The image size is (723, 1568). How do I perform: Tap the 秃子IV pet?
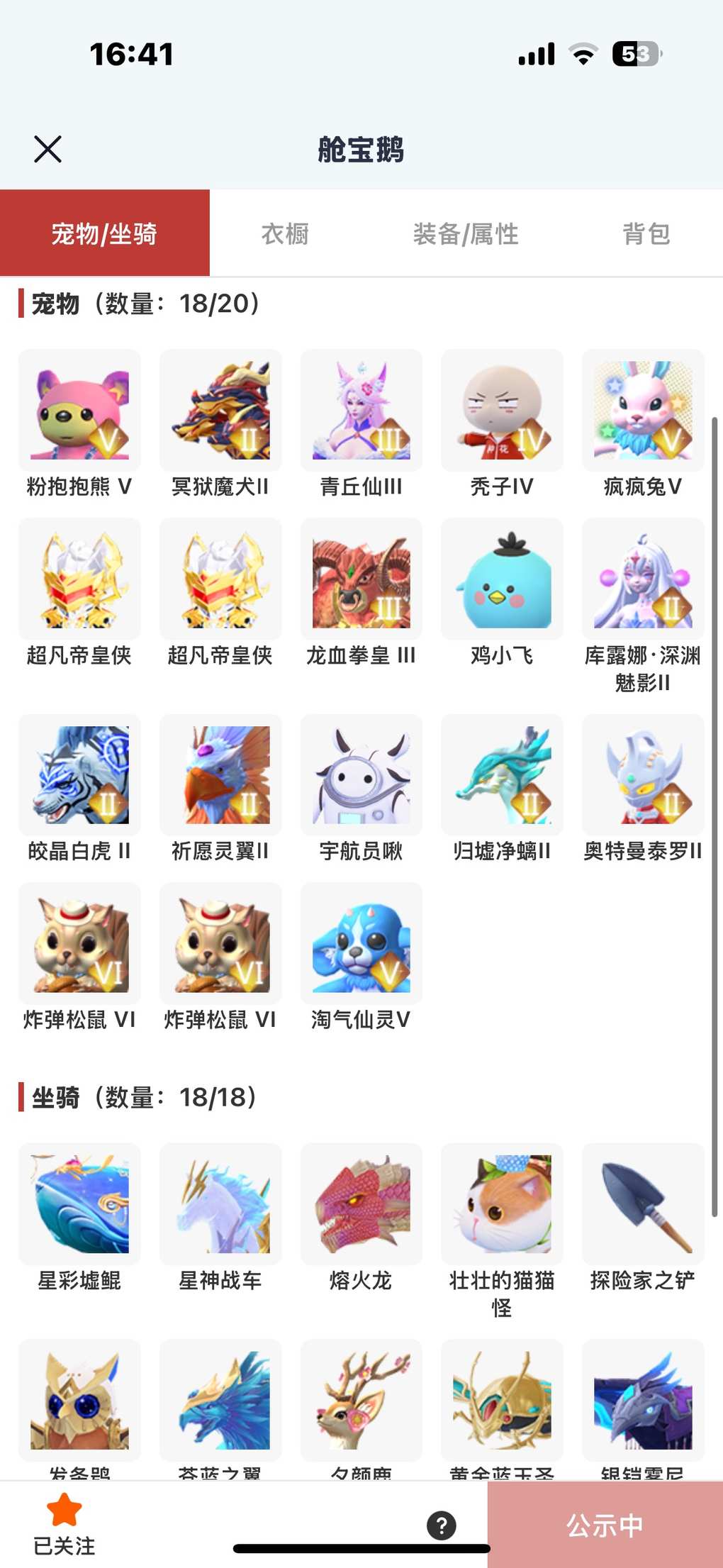coord(502,411)
